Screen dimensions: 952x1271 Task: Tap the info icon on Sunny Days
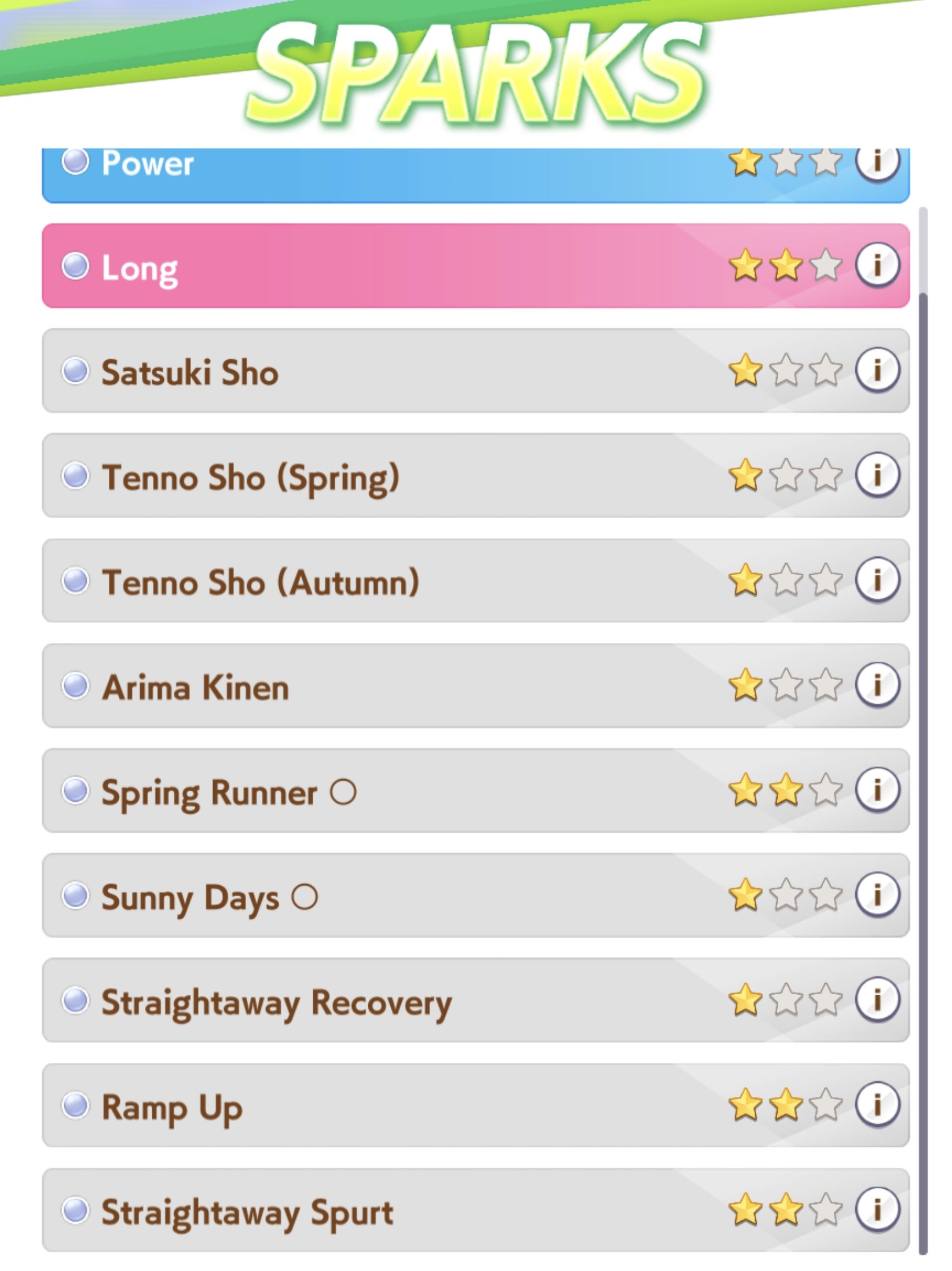click(x=877, y=895)
